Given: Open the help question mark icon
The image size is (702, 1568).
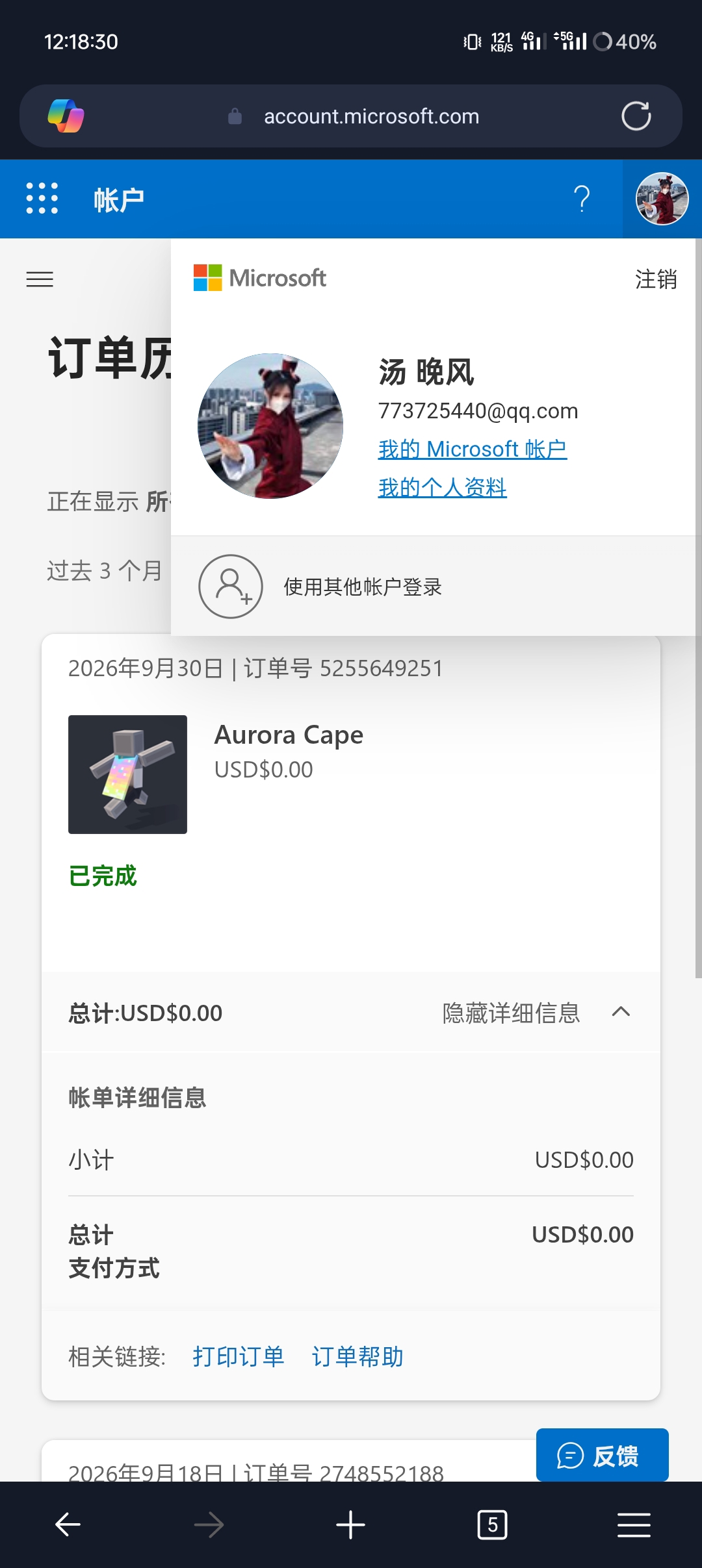Looking at the screenshot, I should (582, 199).
